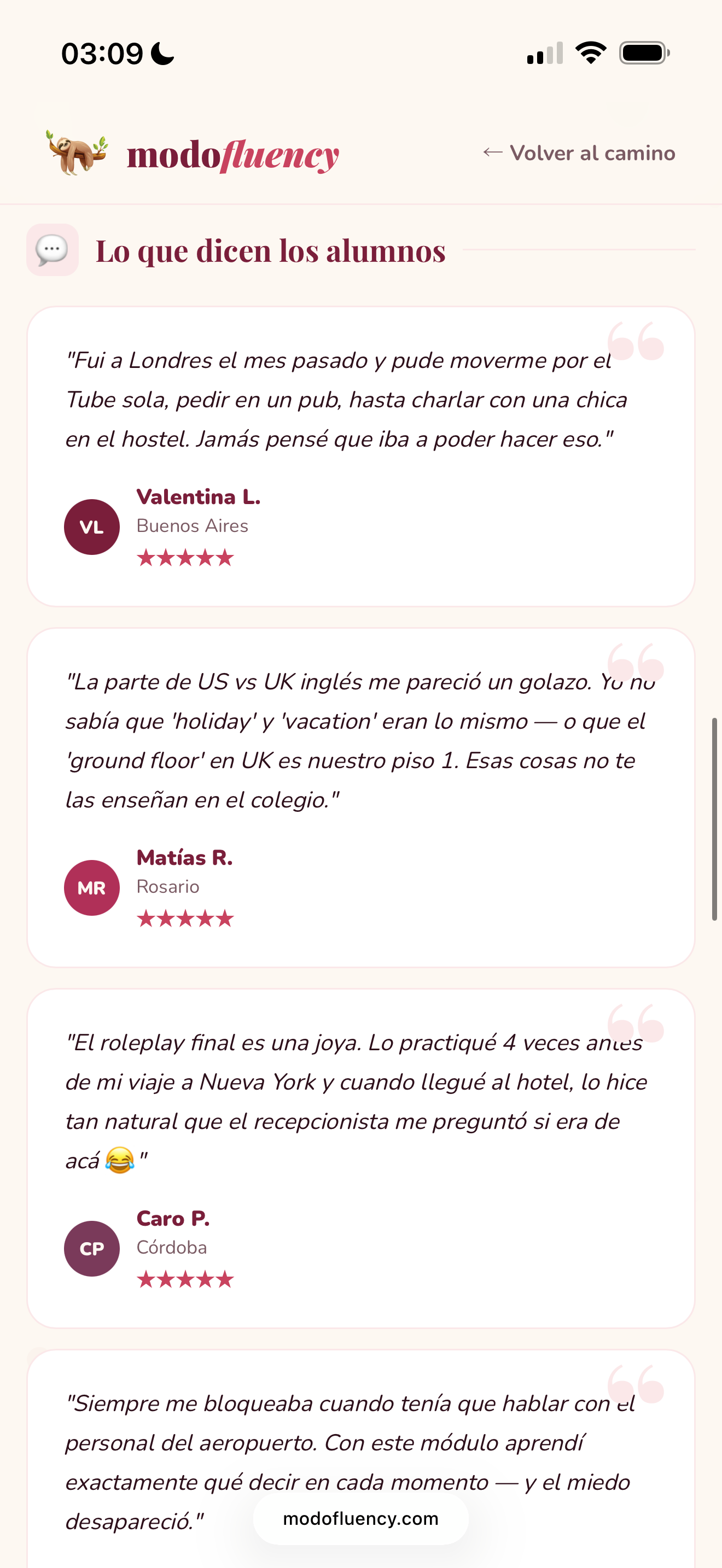This screenshot has width=722, height=1568.
Task: Expand Valentina's testimonial card
Action: click(x=361, y=457)
